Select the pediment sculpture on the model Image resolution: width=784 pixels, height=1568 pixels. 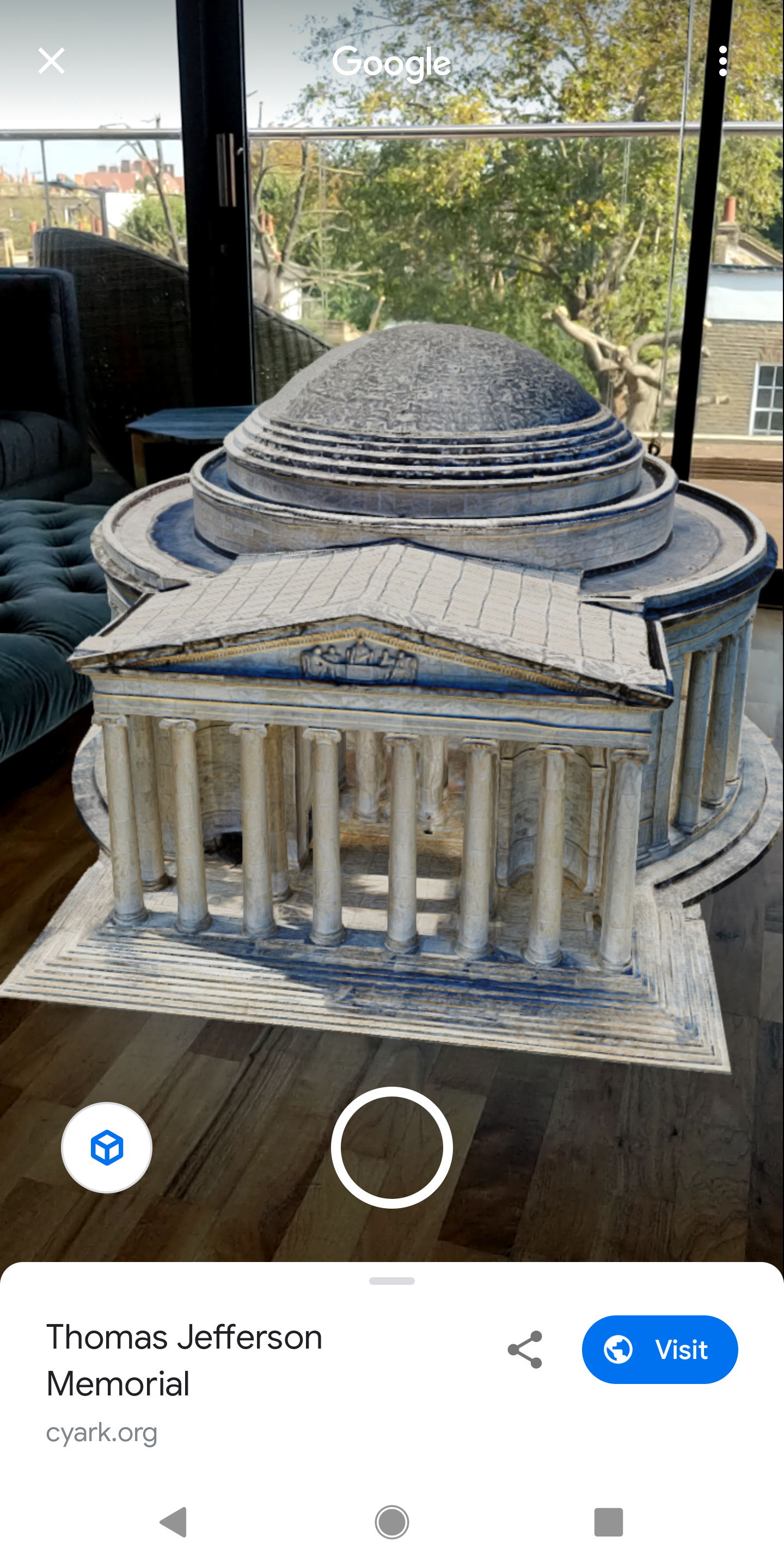pyautogui.click(x=359, y=660)
